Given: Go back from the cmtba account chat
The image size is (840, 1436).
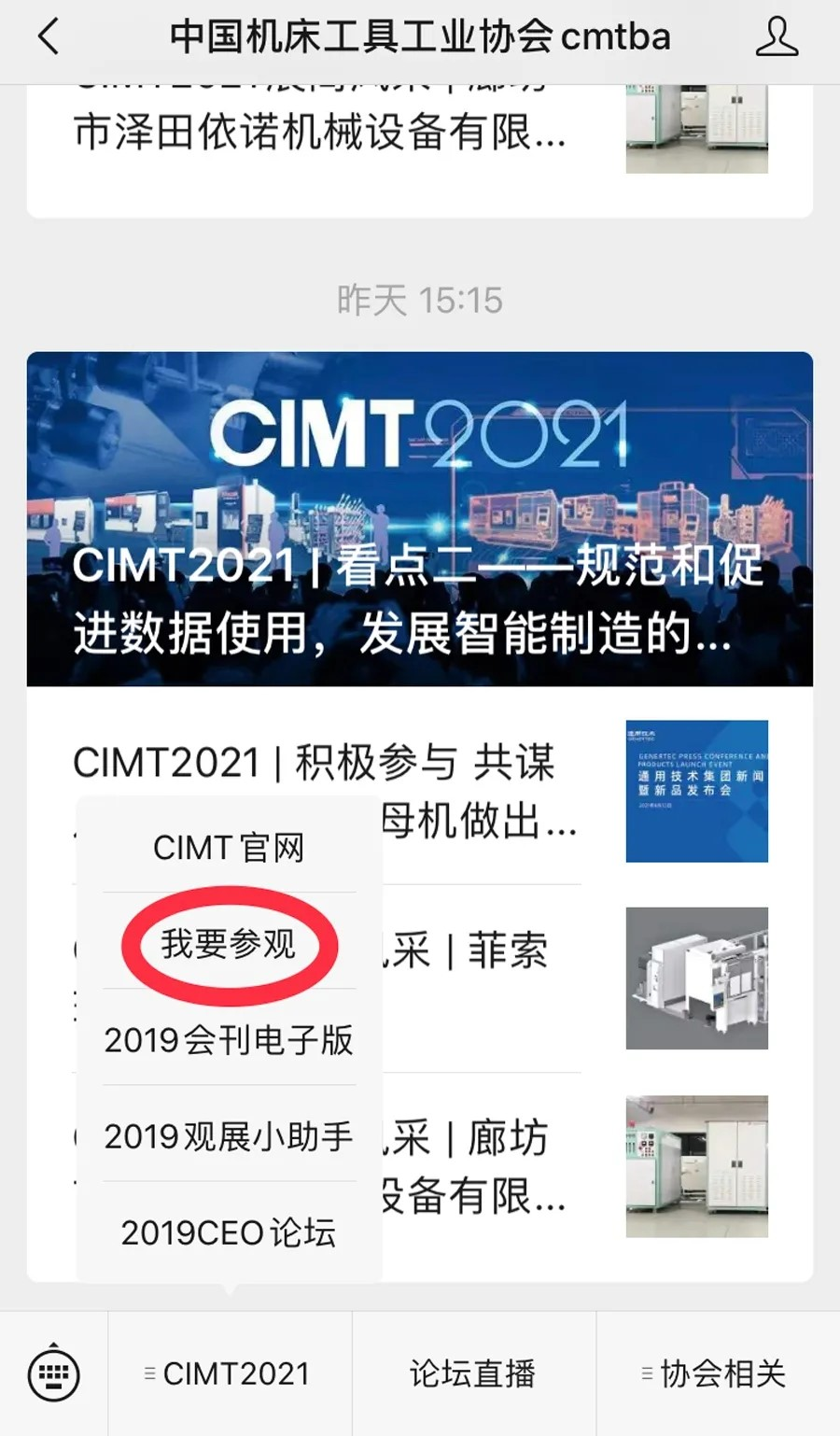Looking at the screenshot, I should click(x=49, y=38).
